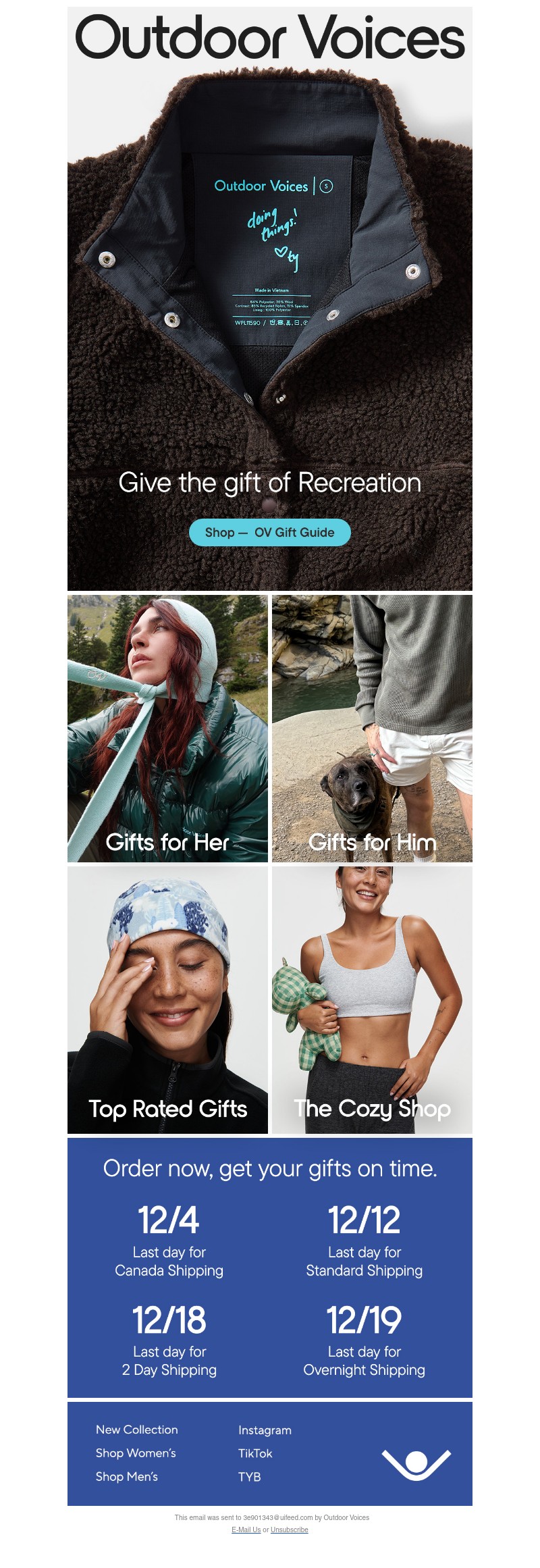540x1568 pixels.
Task: Tap the Shop — OV Gift Guide button
Action: pyautogui.click(x=269, y=533)
